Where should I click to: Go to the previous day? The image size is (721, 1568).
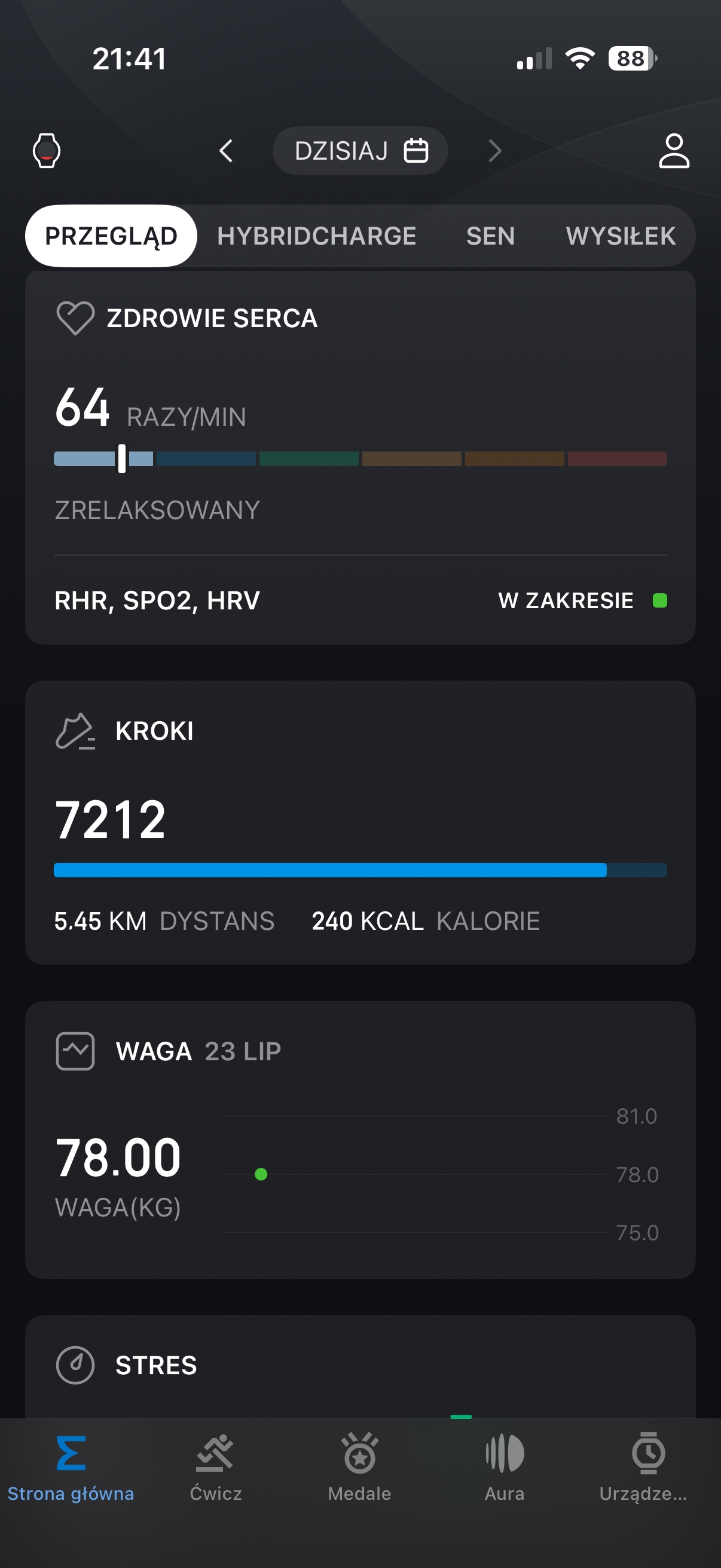click(x=226, y=150)
